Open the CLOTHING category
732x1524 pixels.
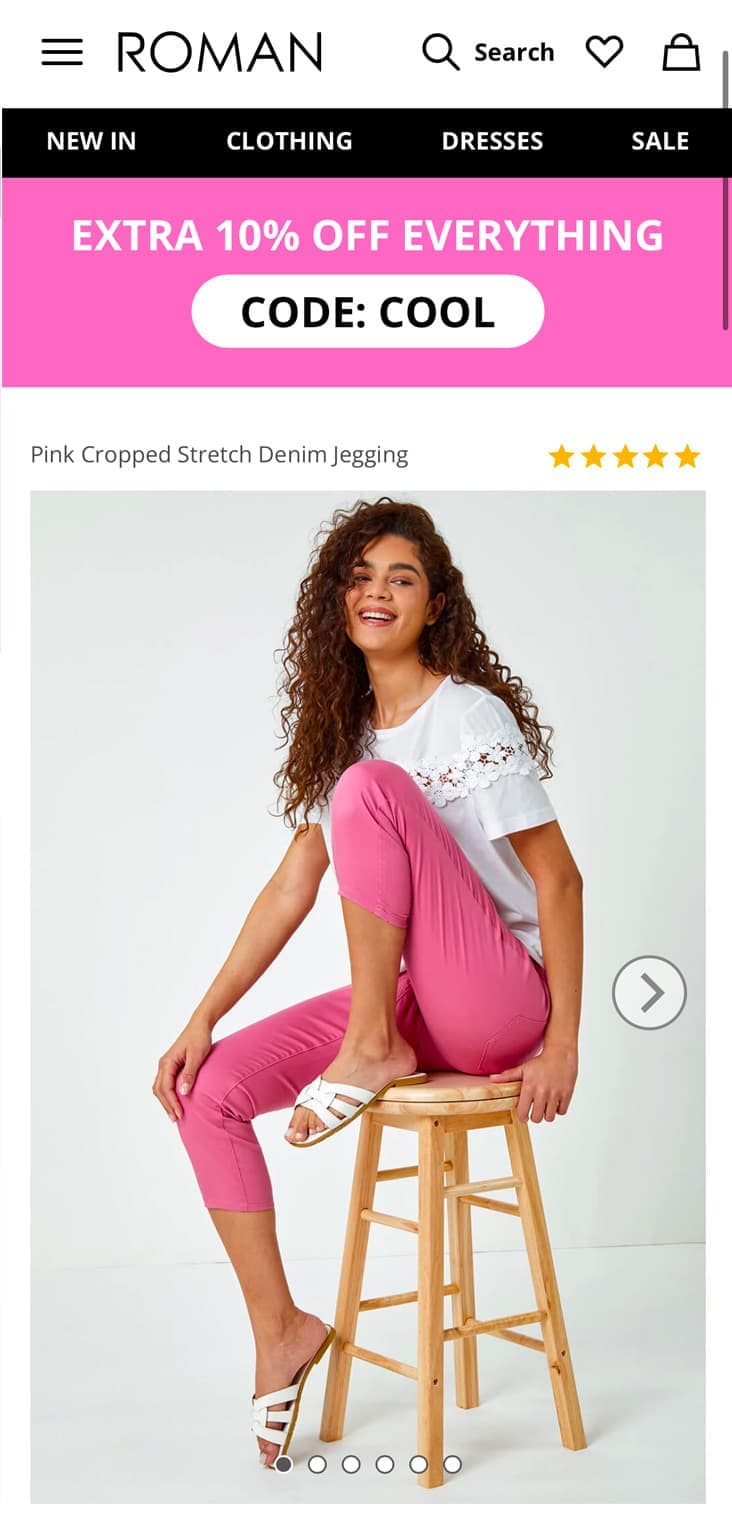pos(289,141)
